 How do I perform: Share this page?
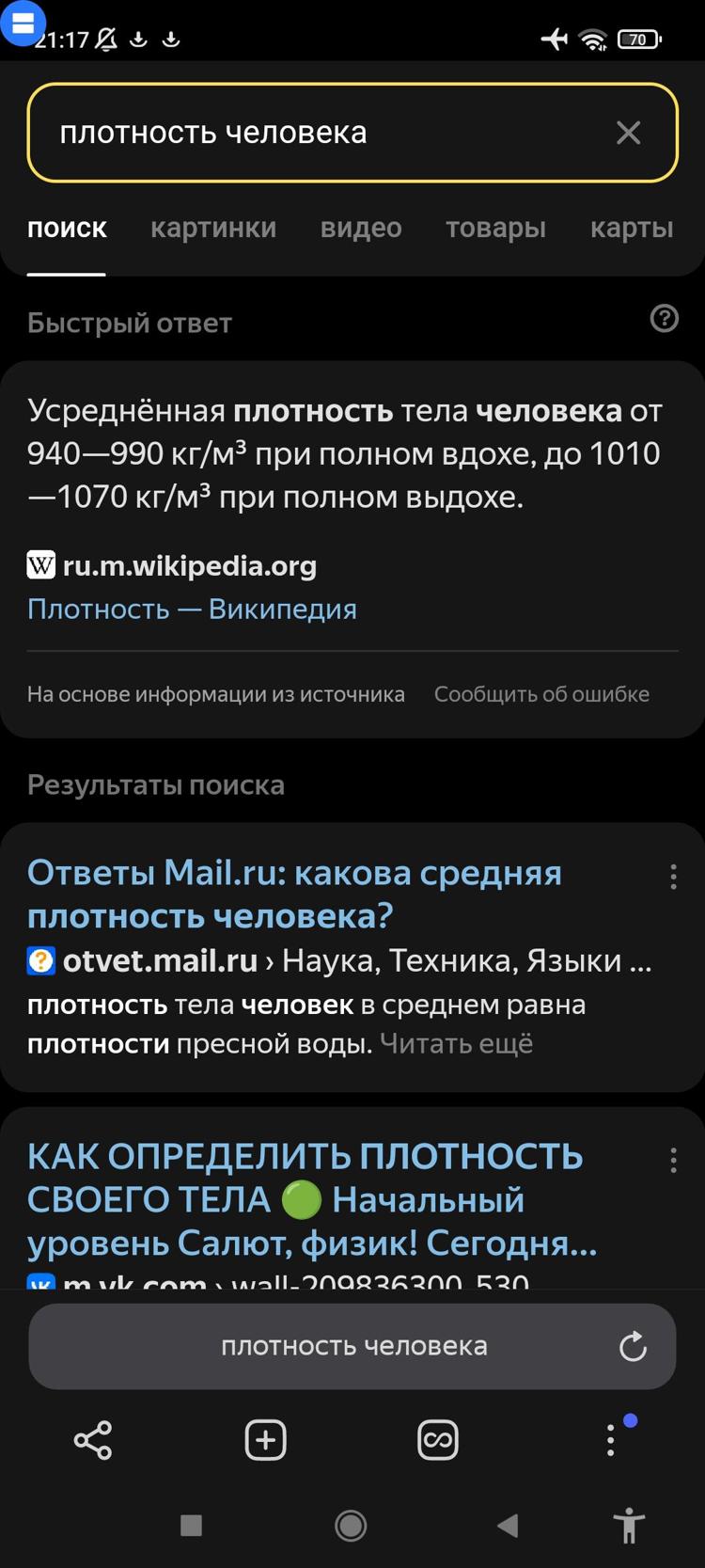click(x=93, y=1440)
